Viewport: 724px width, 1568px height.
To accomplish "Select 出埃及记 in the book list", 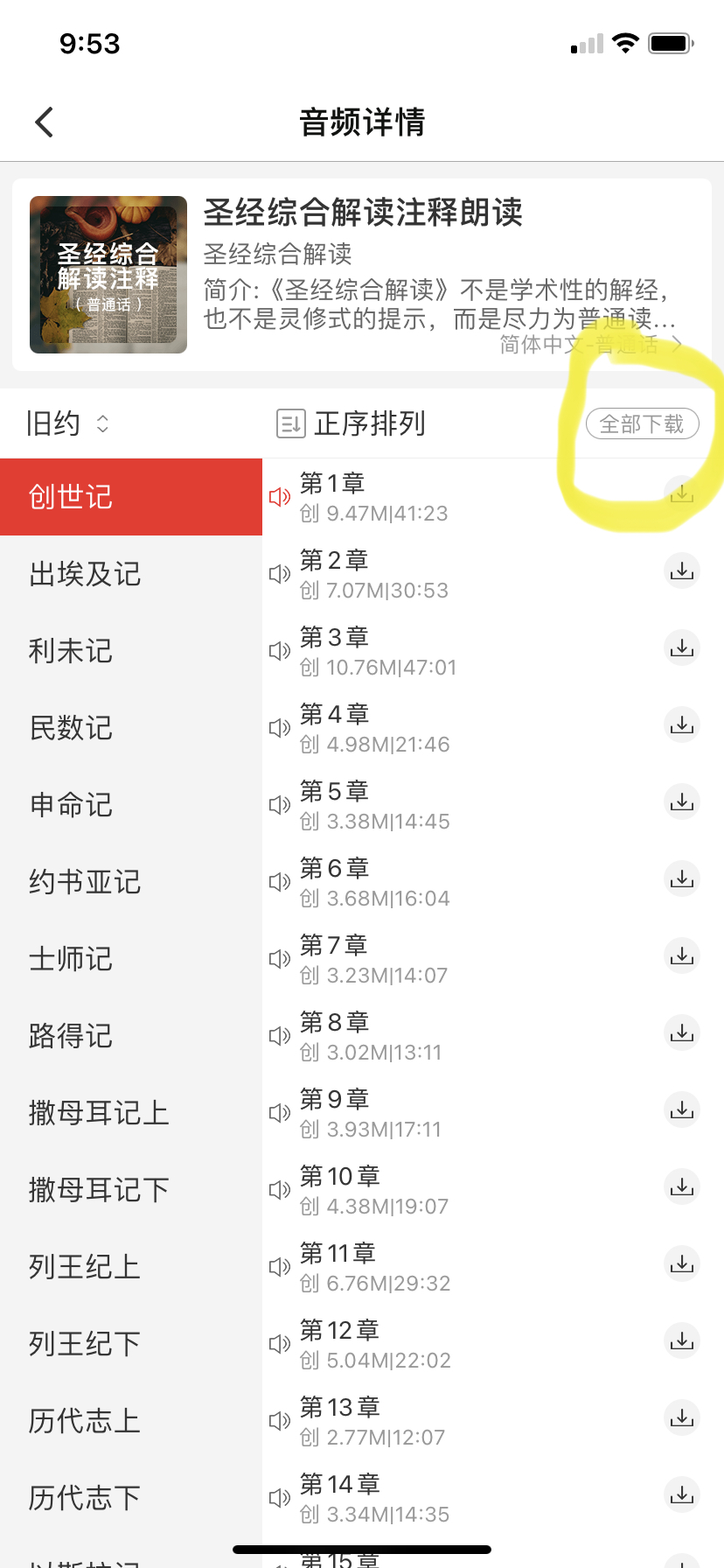I will coord(85,574).
